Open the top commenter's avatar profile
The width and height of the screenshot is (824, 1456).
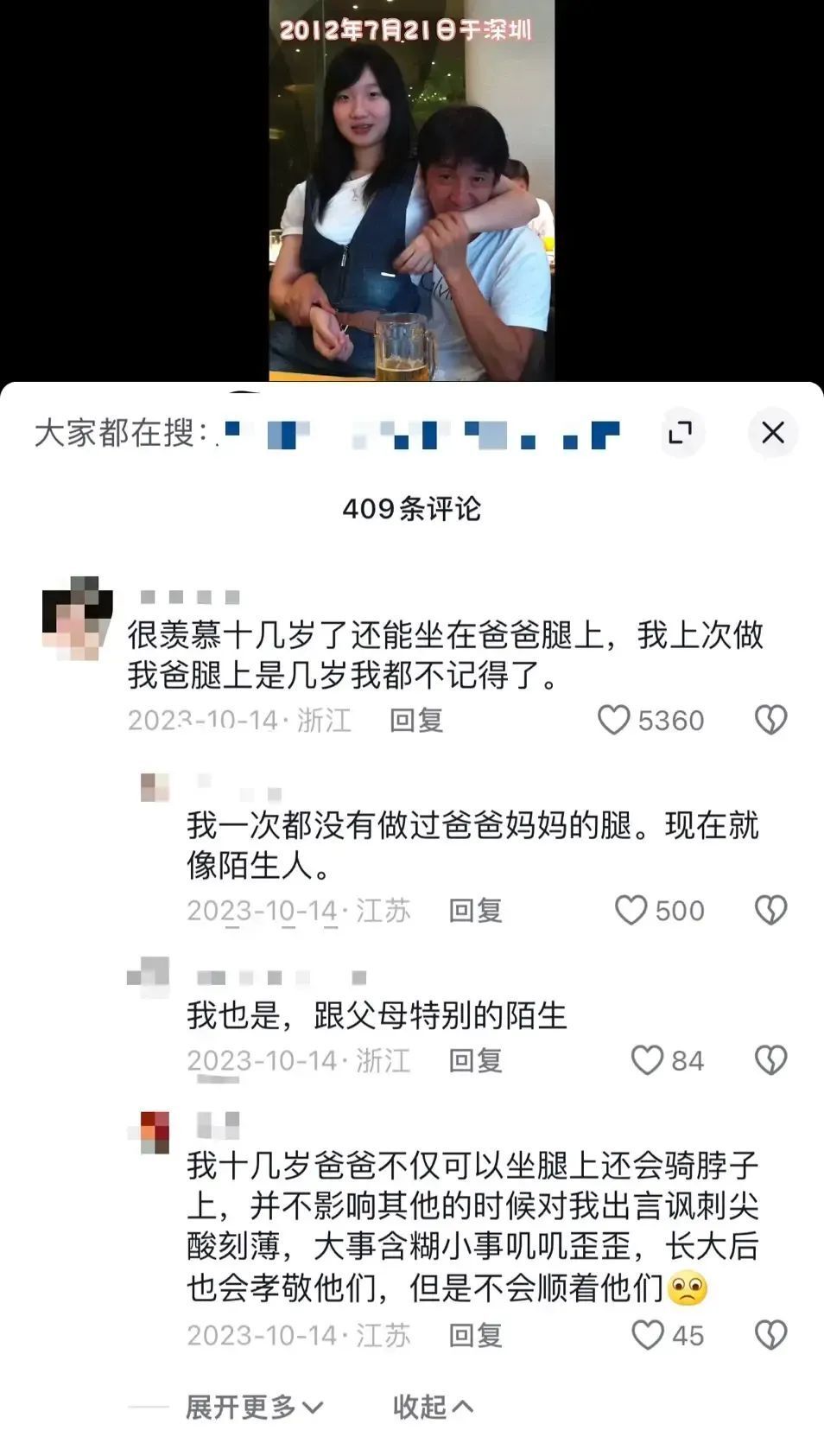coord(77,617)
